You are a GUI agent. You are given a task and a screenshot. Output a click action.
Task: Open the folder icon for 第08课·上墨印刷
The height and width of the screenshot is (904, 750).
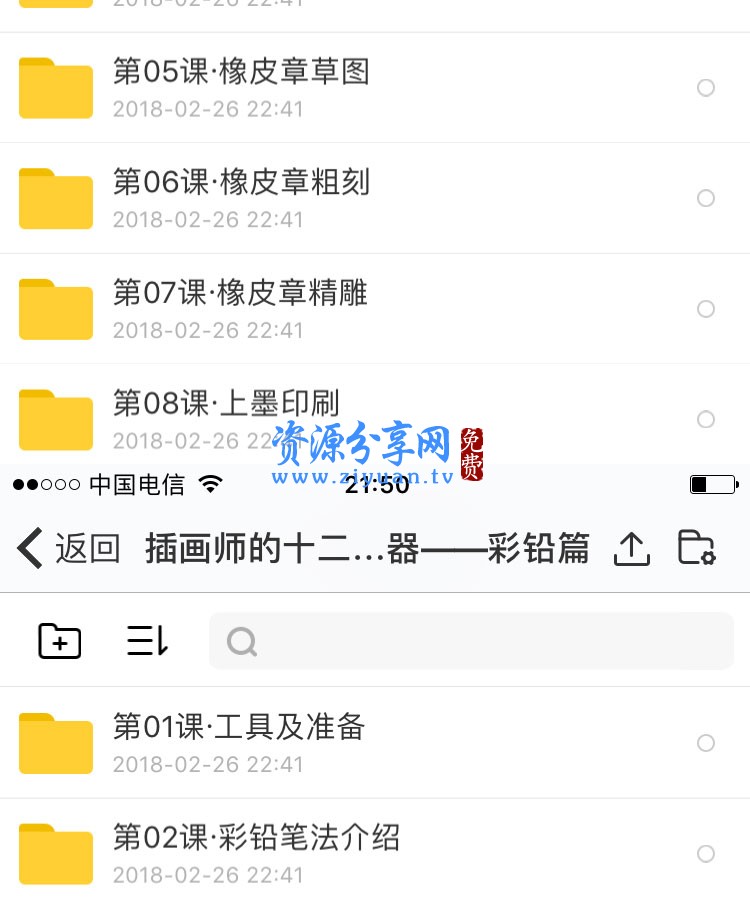[x=55, y=419]
